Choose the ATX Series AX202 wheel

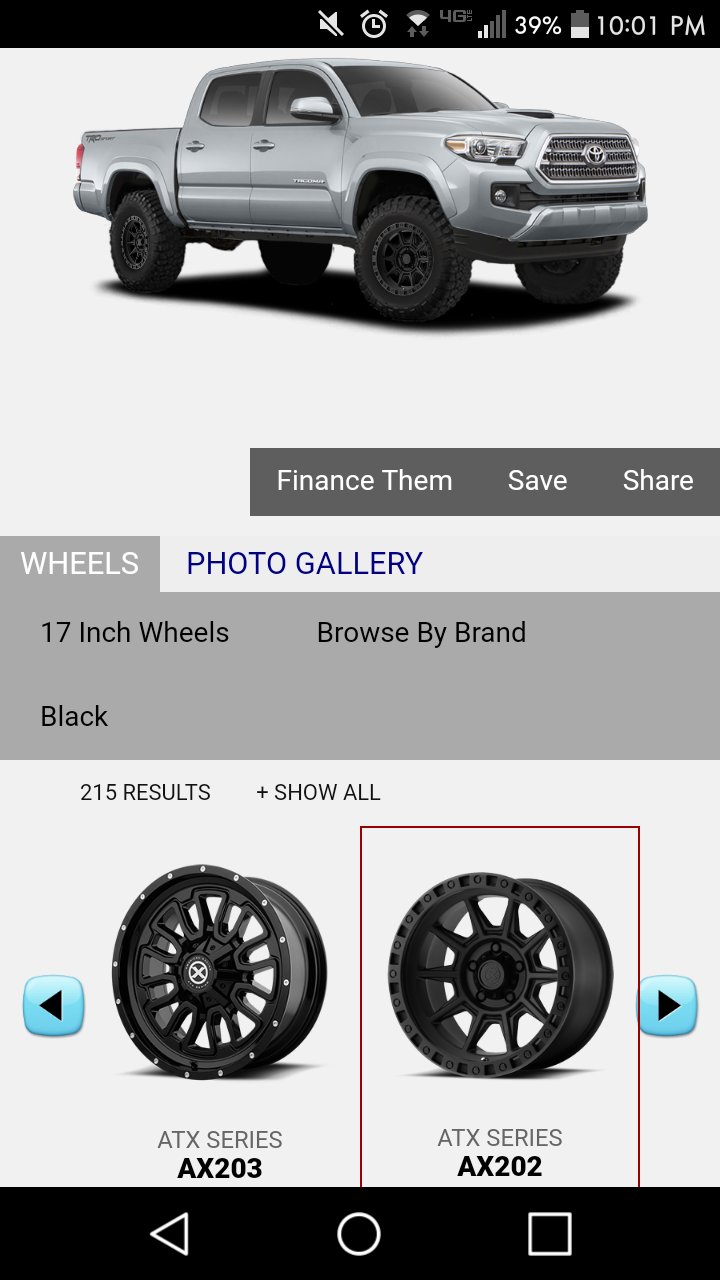click(x=500, y=1007)
